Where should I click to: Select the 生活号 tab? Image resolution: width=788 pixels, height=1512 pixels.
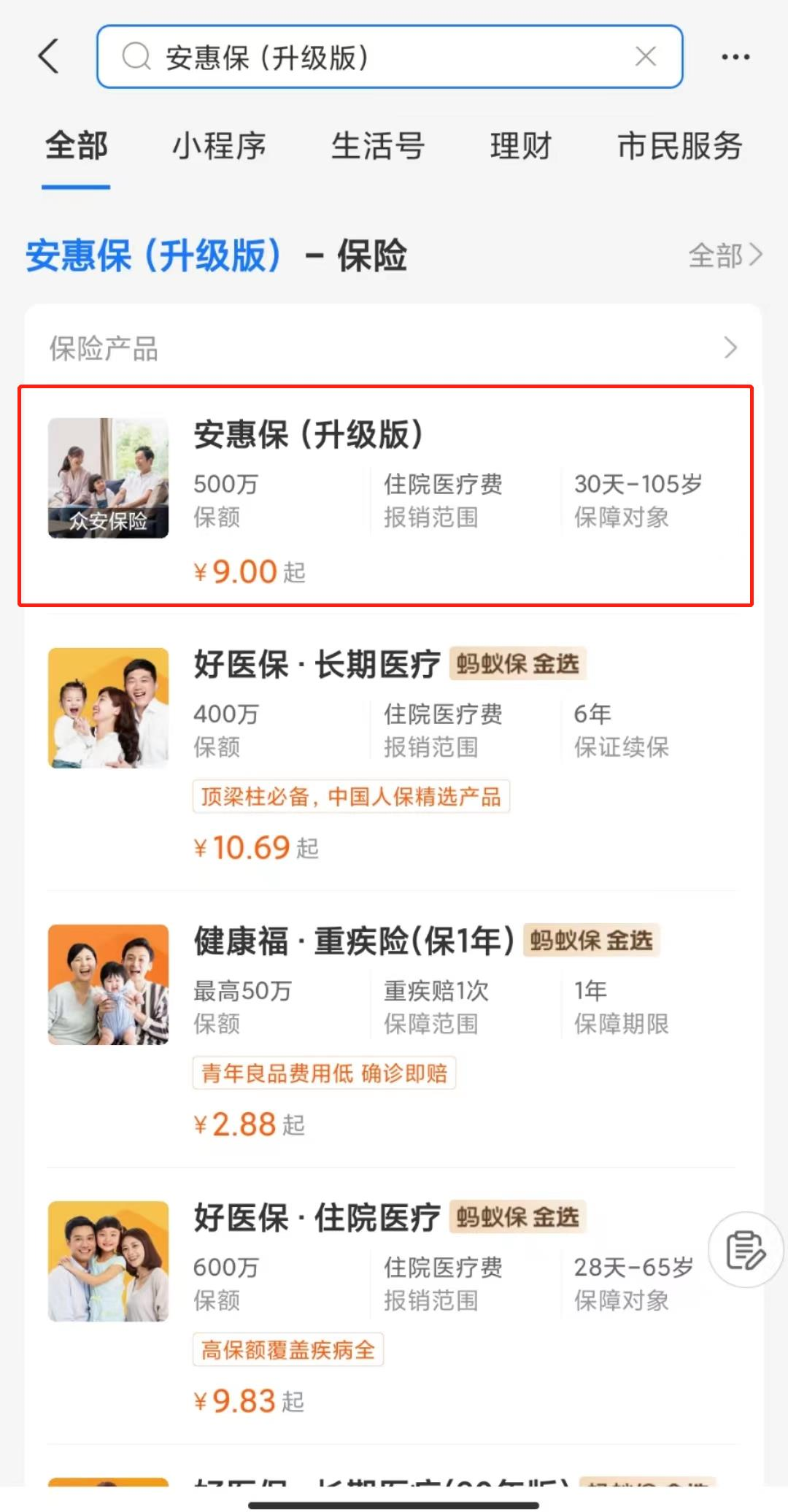click(x=377, y=146)
